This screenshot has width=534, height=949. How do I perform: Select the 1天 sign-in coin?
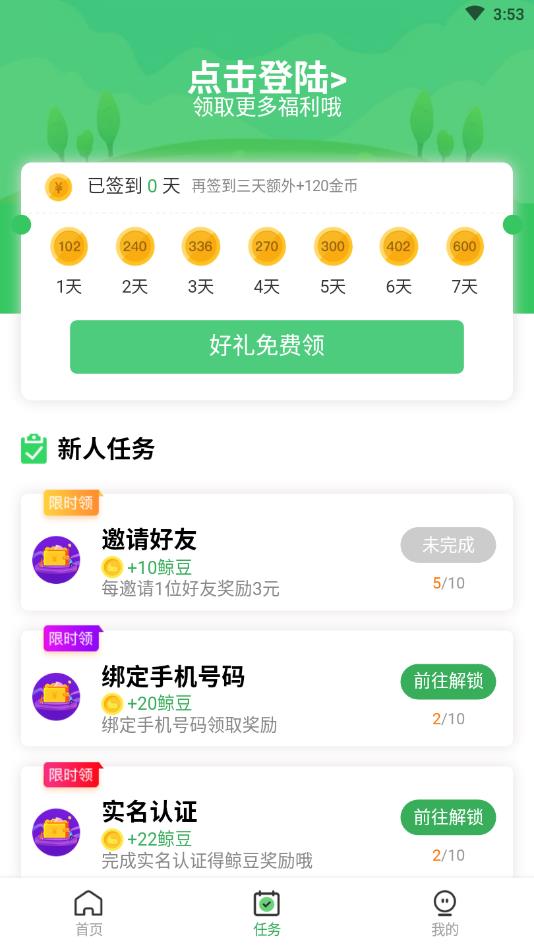tap(69, 246)
